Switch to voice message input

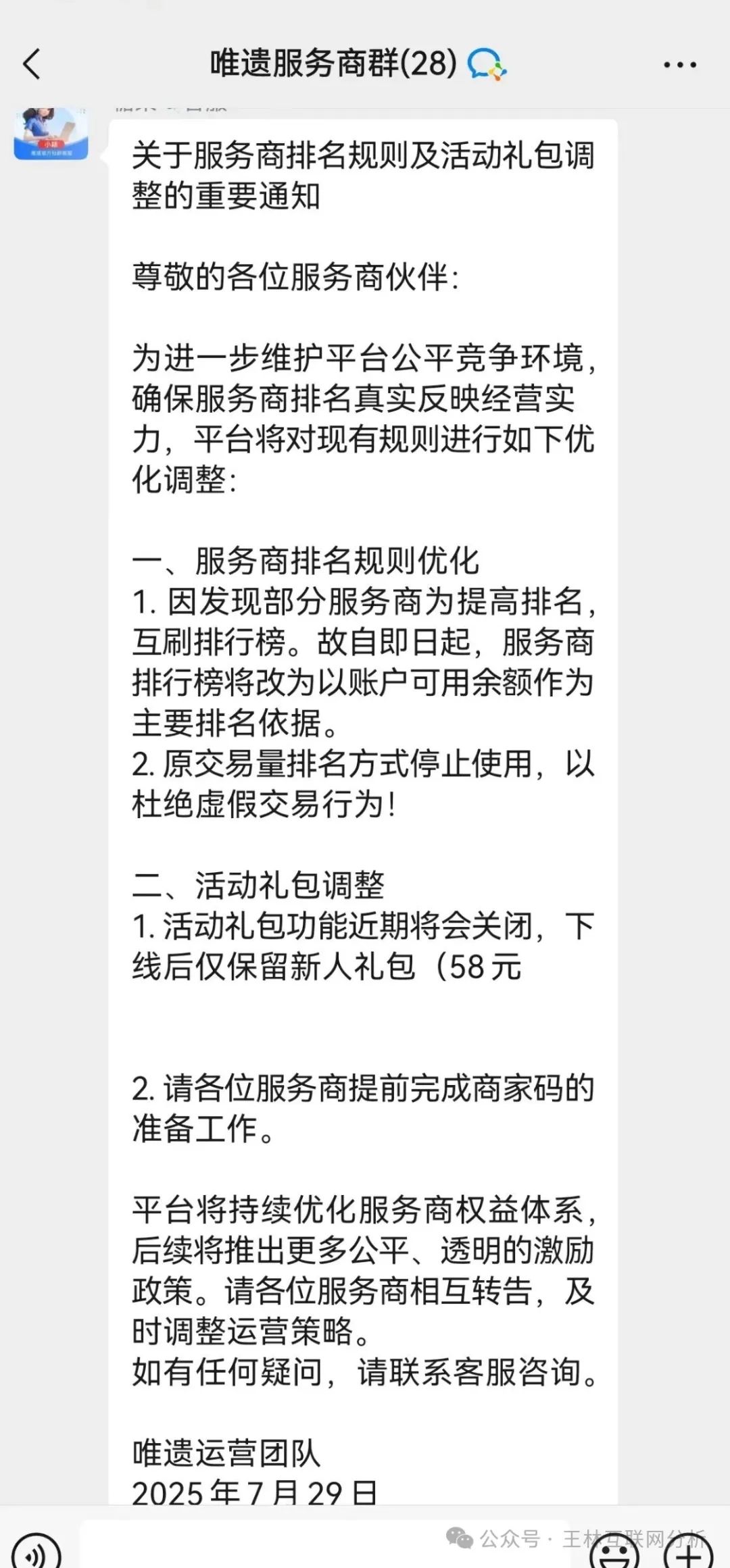point(36,1551)
